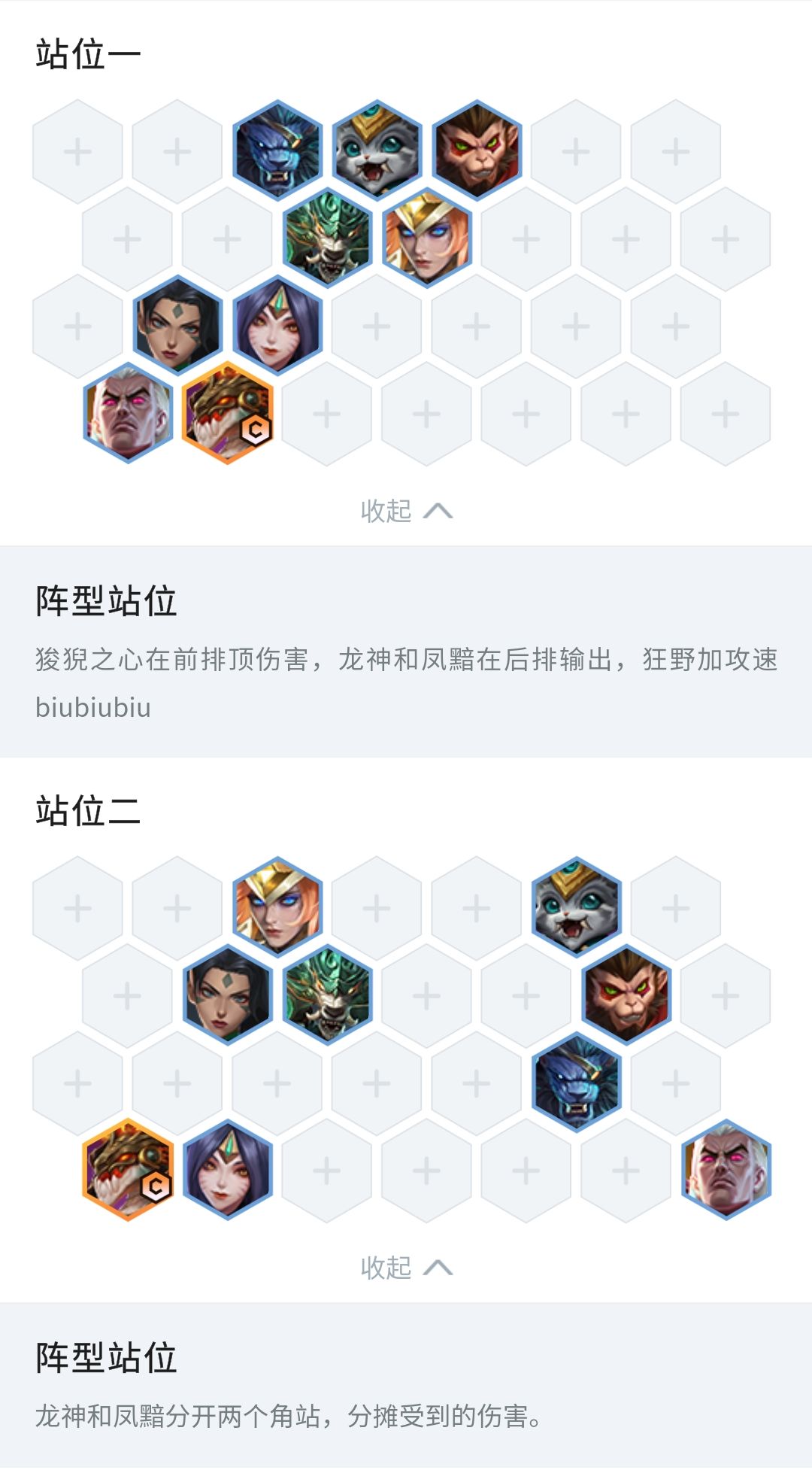Open the blue wolf champion in 站位二
This screenshot has width=812, height=1470.
point(576,1083)
